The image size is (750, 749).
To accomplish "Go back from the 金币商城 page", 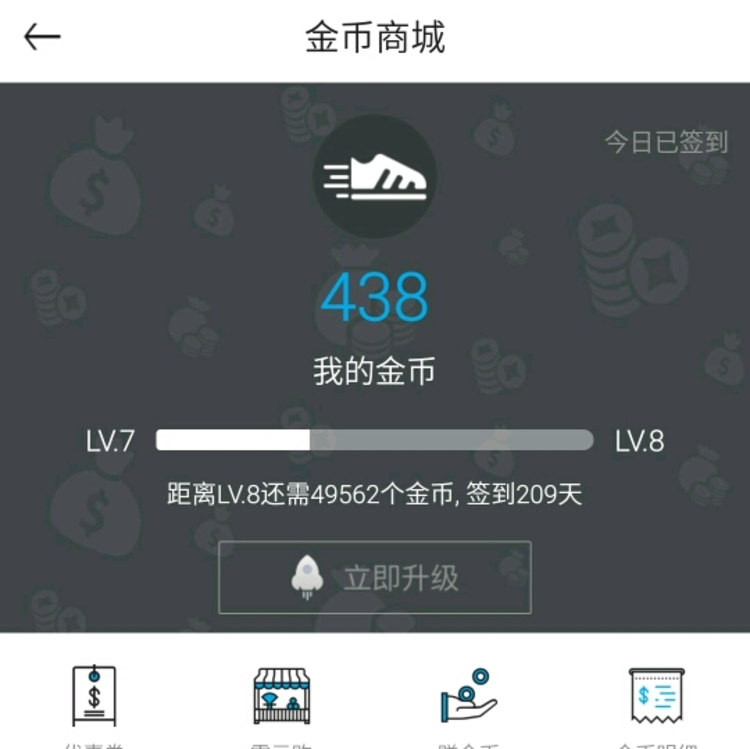I will pos(42,38).
